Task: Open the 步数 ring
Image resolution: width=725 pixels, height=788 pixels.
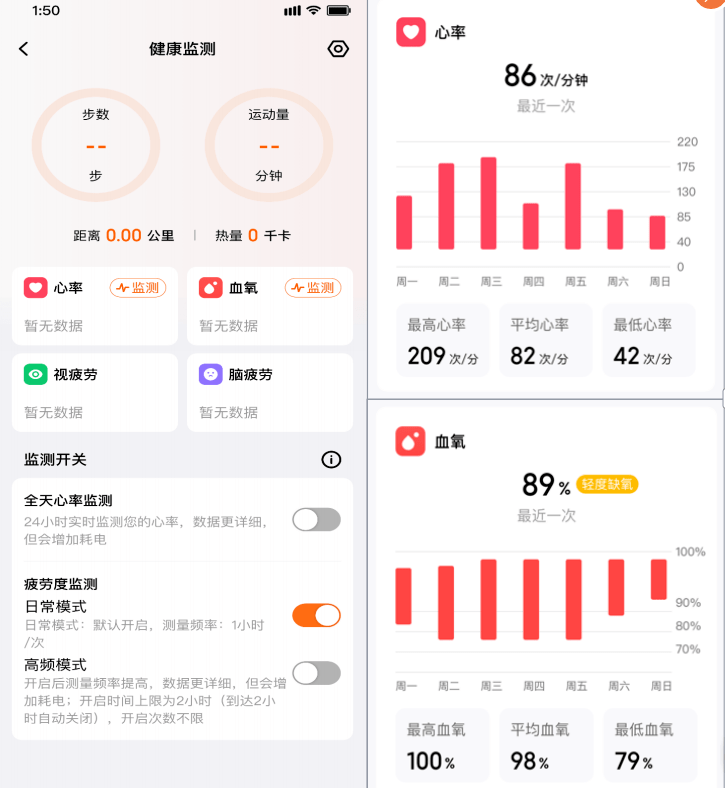Action: point(96,145)
